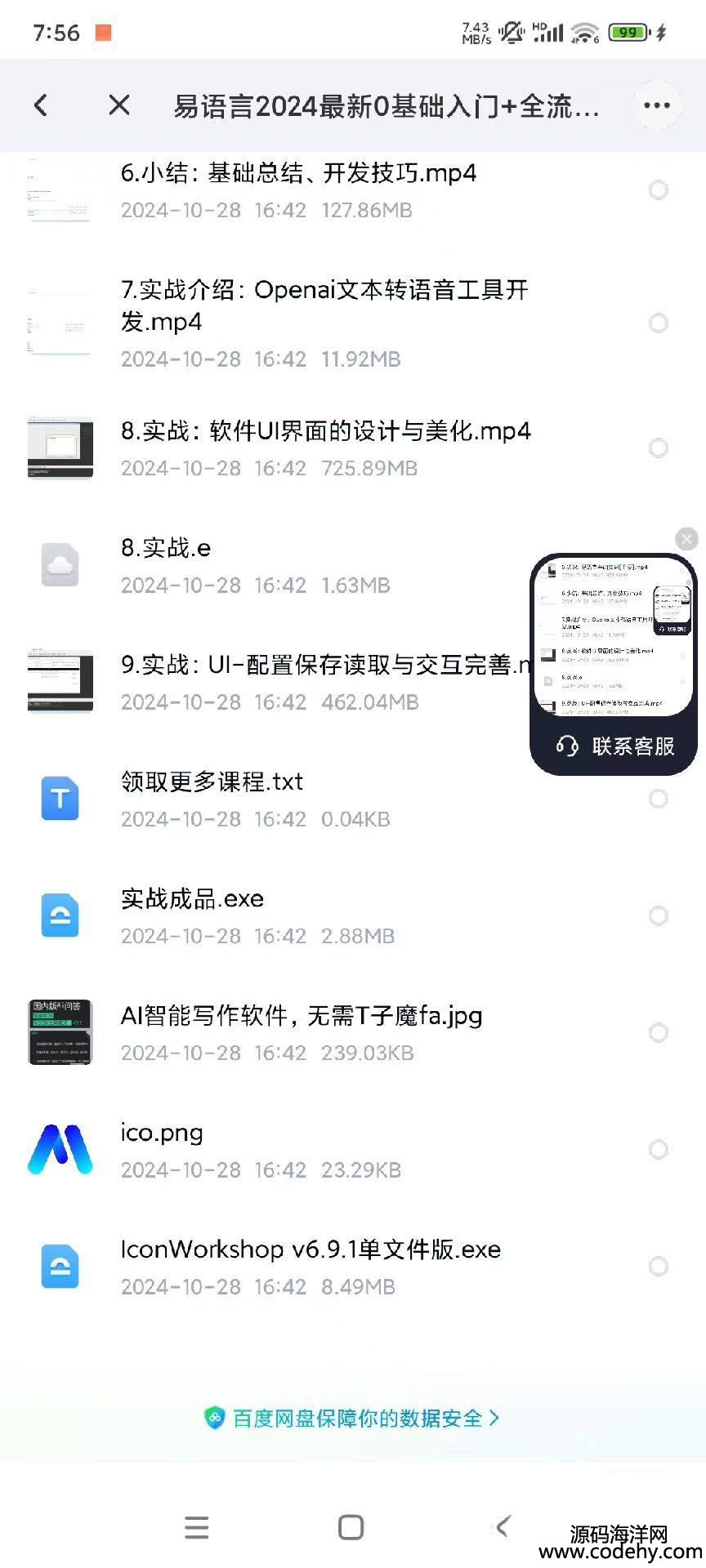Go to the system home screen
The width and height of the screenshot is (706, 1568).
tap(351, 1527)
